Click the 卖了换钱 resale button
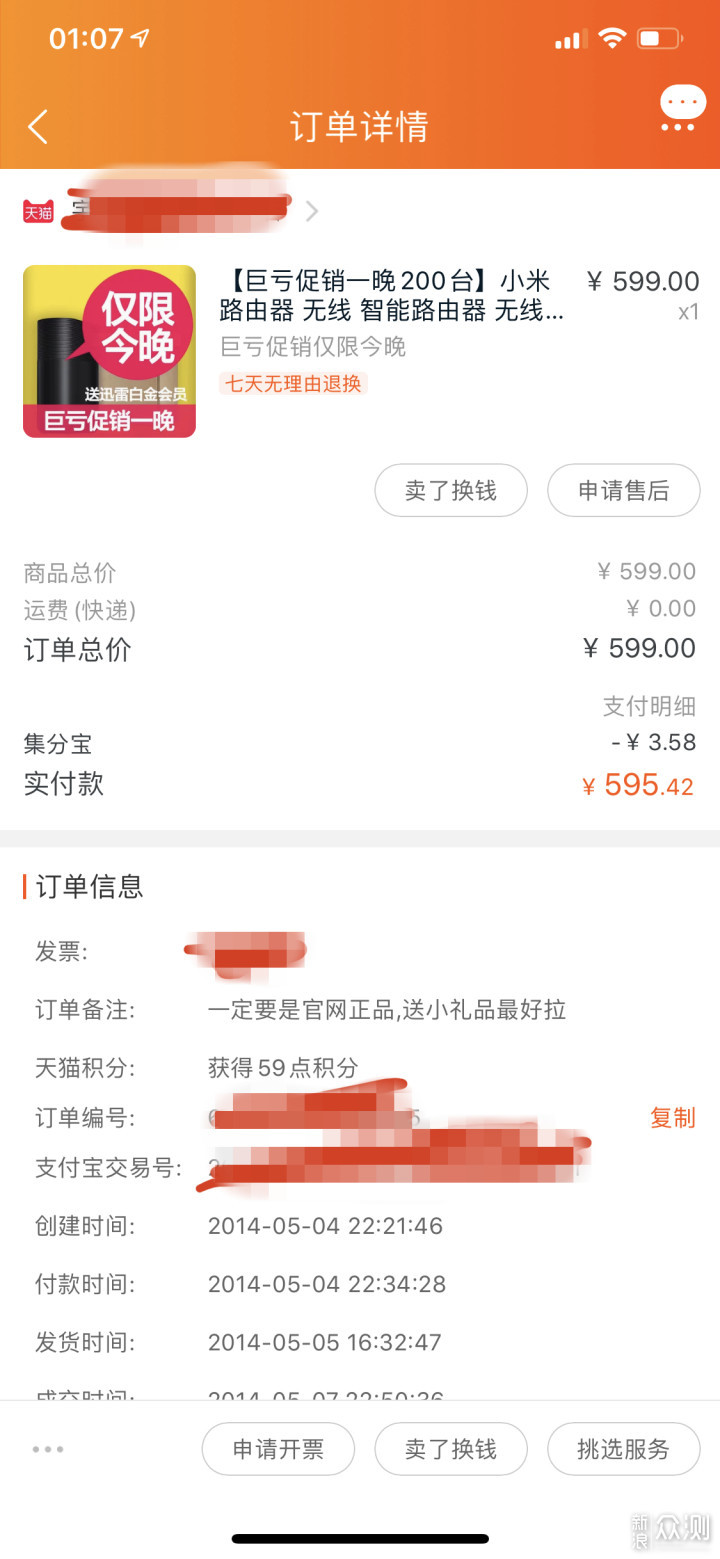This screenshot has width=720, height=1559. (450, 491)
